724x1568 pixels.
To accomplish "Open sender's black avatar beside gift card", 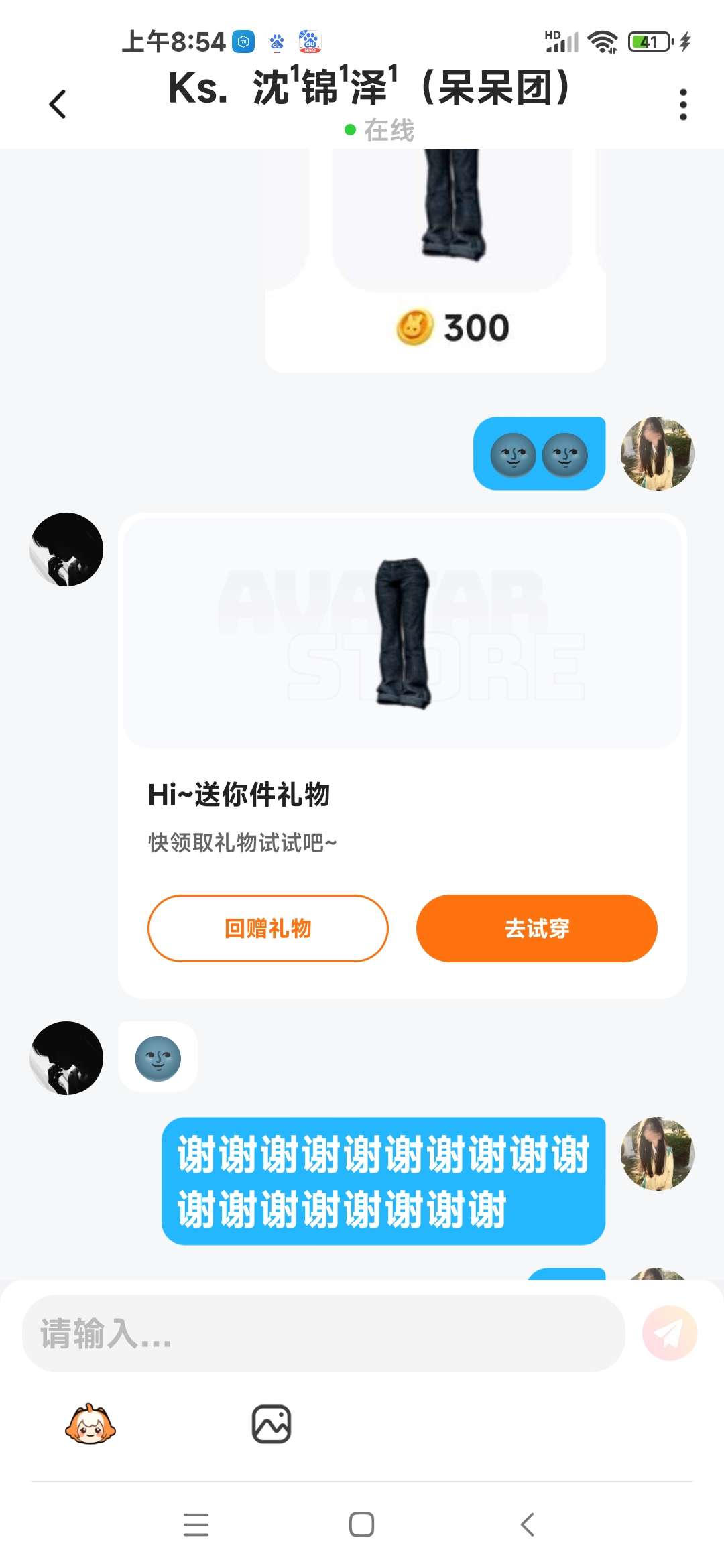I will [x=66, y=549].
